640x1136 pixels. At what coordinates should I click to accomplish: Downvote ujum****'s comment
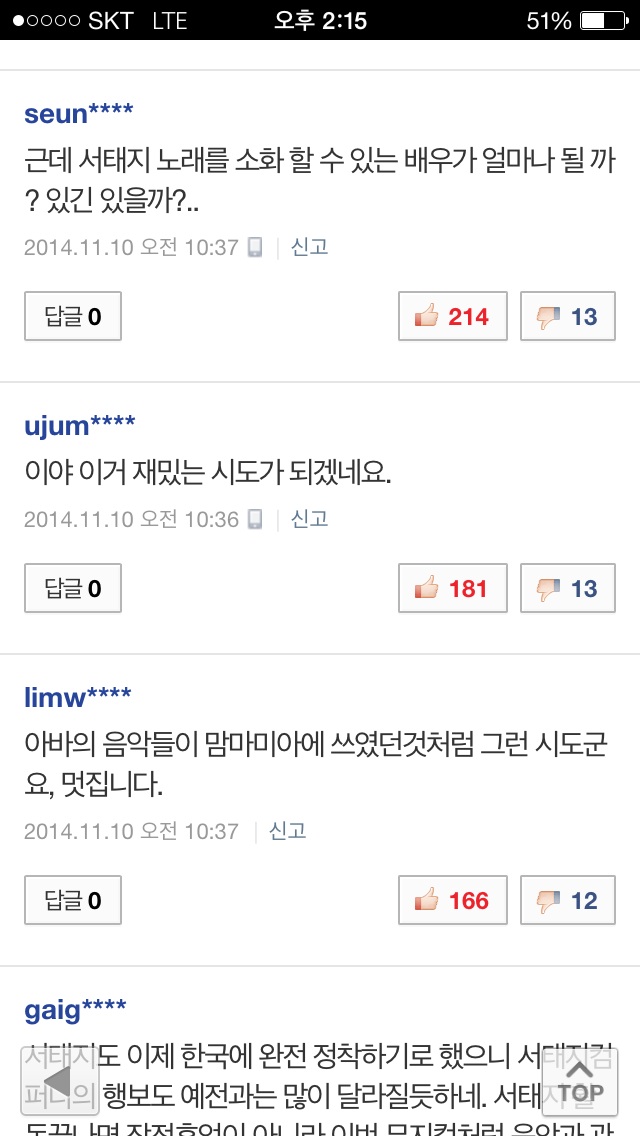point(568,588)
